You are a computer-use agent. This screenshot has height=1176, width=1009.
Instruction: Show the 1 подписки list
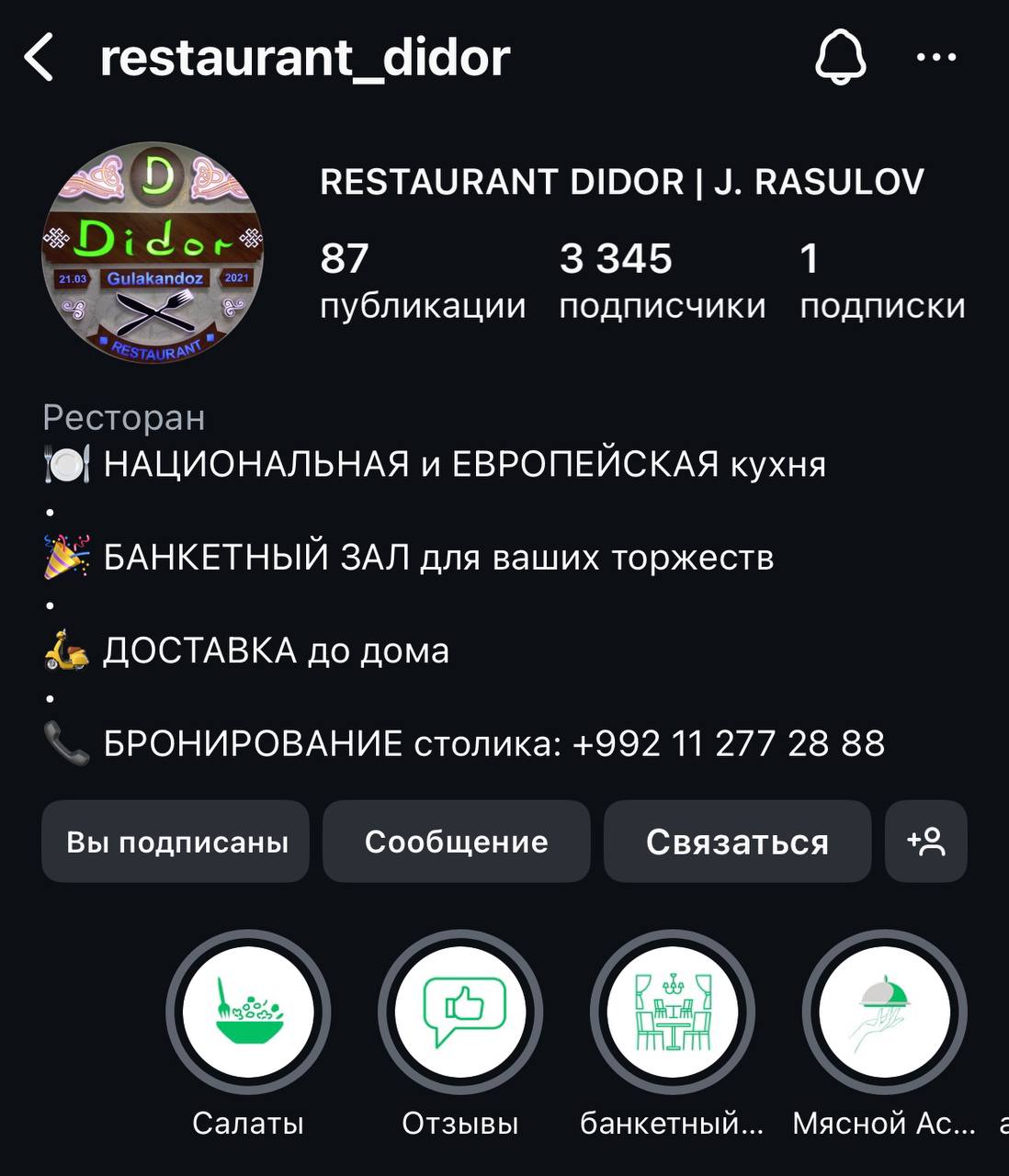click(881, 280)
